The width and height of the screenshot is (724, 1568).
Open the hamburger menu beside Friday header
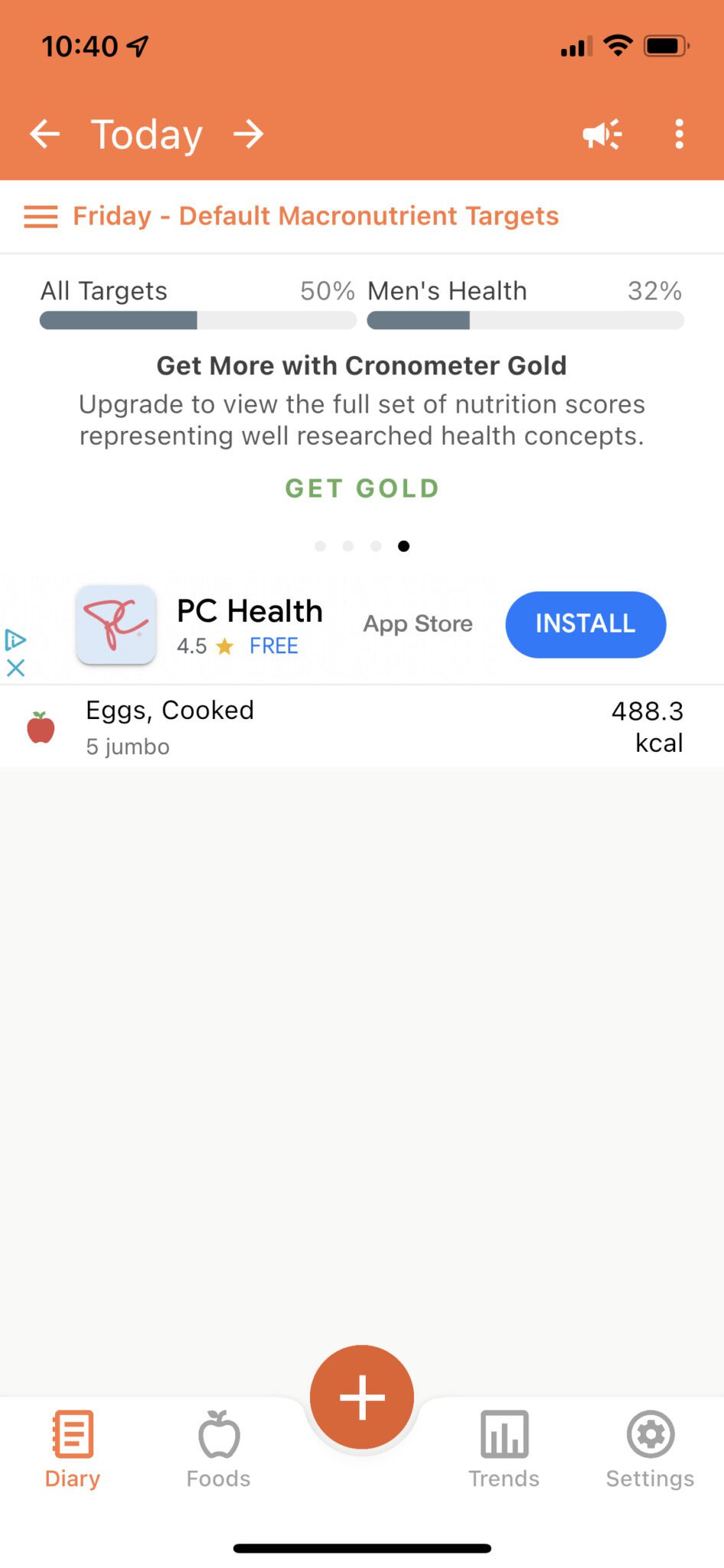[41, 217]
